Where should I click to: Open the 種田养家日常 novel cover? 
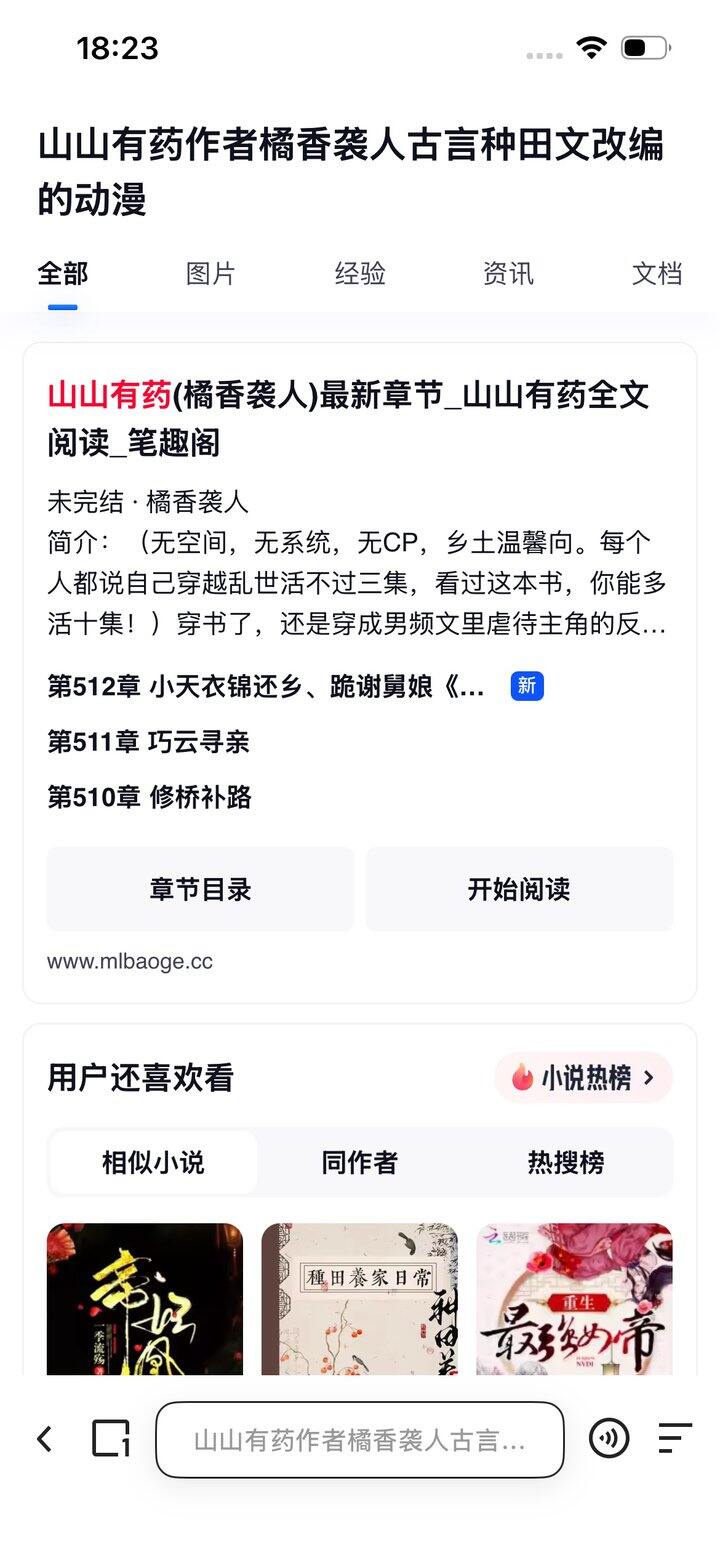360,1299
